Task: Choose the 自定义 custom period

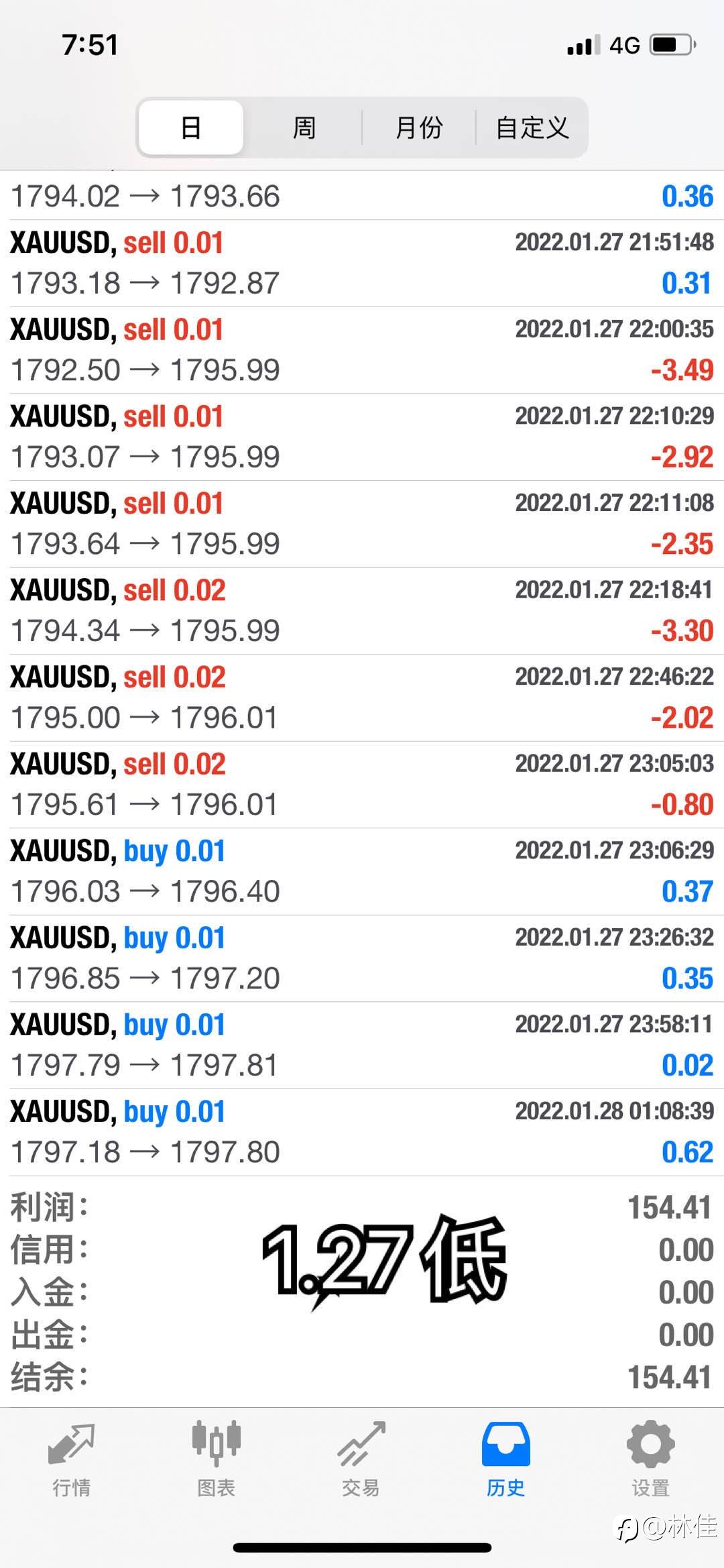Action: (x=532, y=127)
